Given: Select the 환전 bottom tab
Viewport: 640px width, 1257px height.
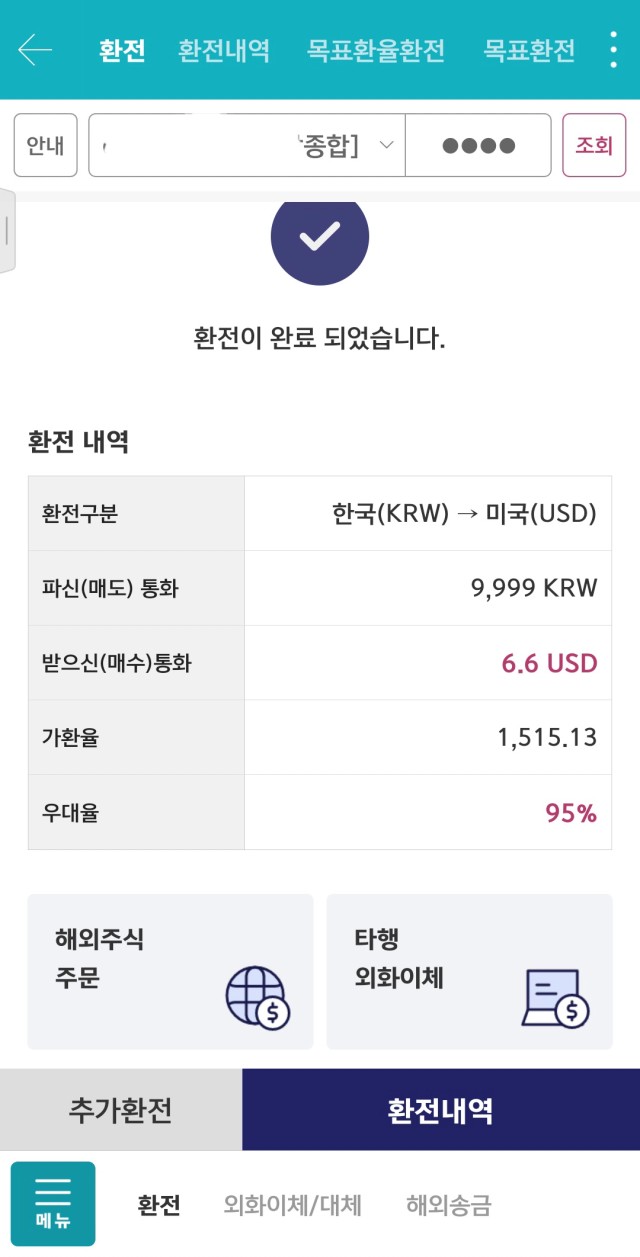Looking at the screenshot, I should coord(159,1205).
